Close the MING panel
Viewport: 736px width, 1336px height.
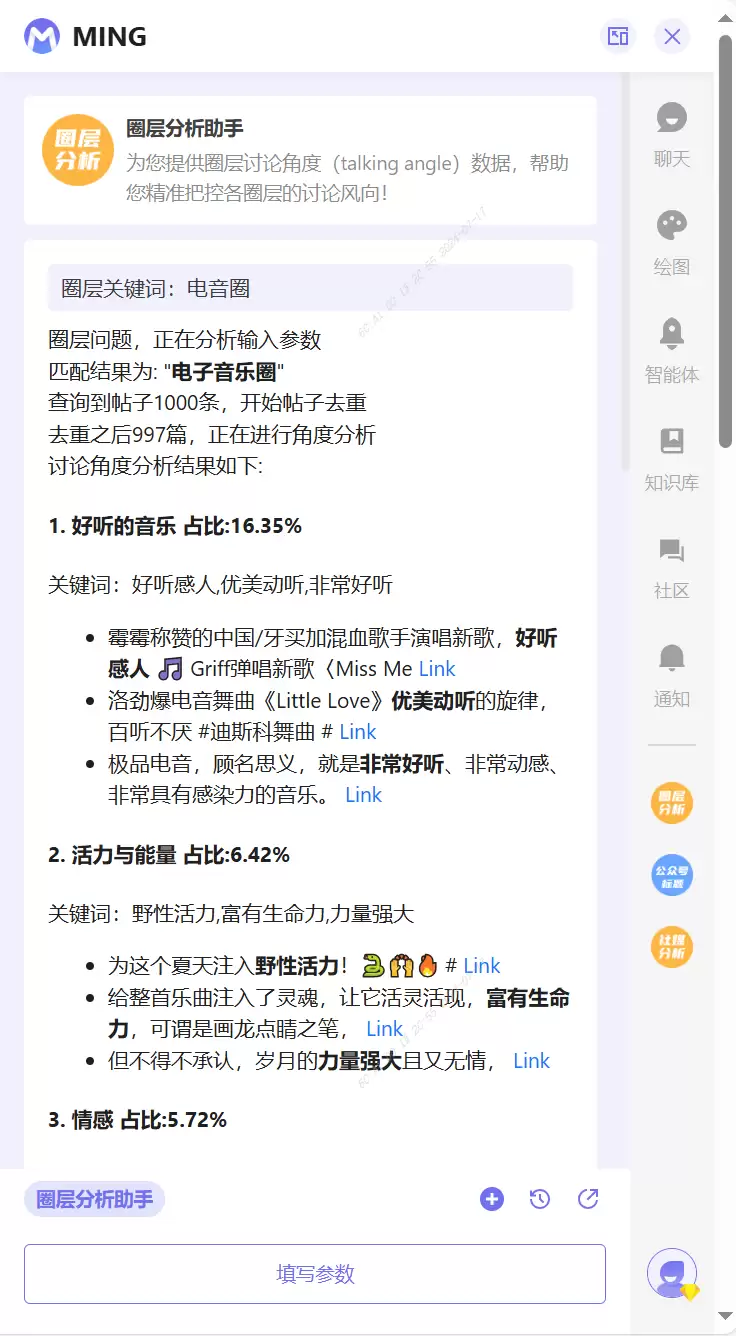click(672, 37)
